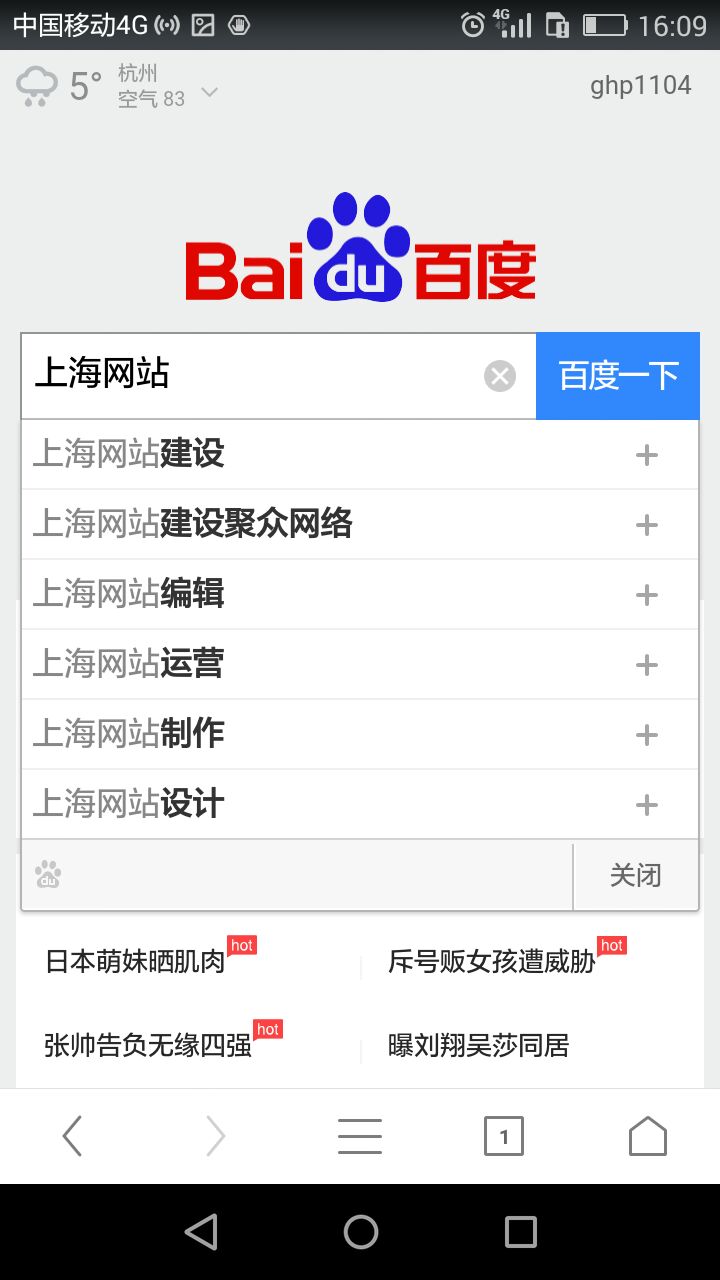
Task: Add 上海网站建设 to search with plus icon
Action: tap(646, 454)
